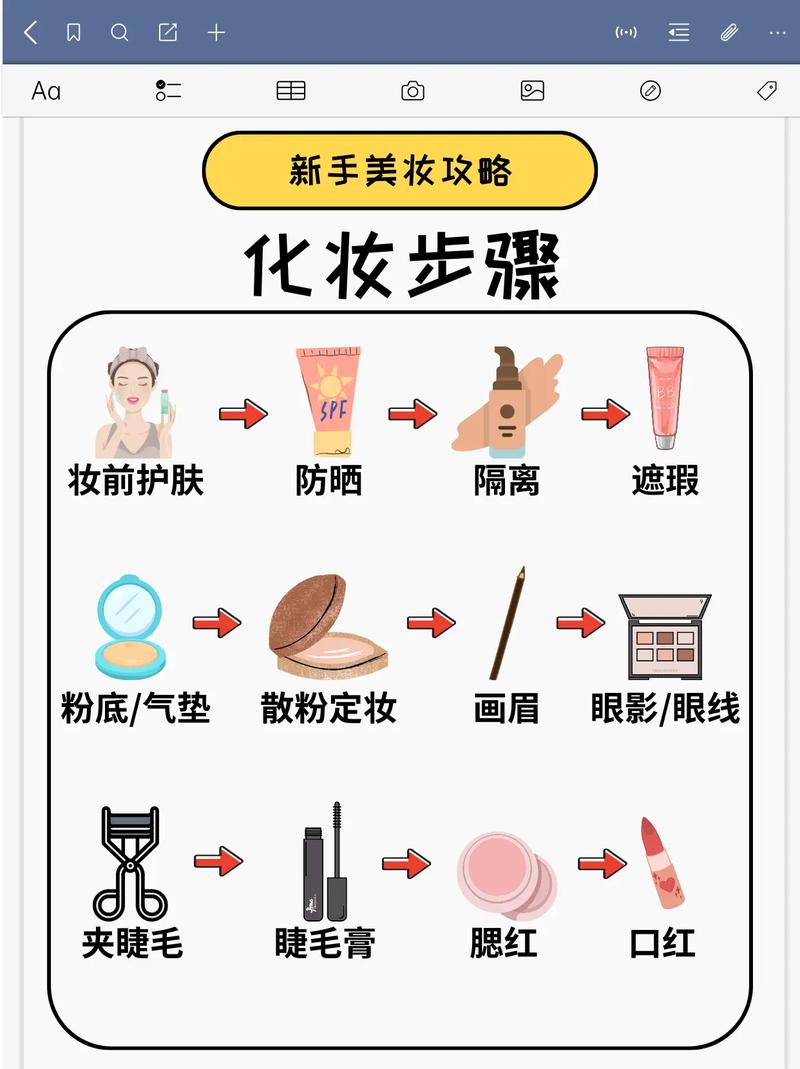Go back using the chevron button
This screenshot has height=1069, width=800.
point(28,32)
